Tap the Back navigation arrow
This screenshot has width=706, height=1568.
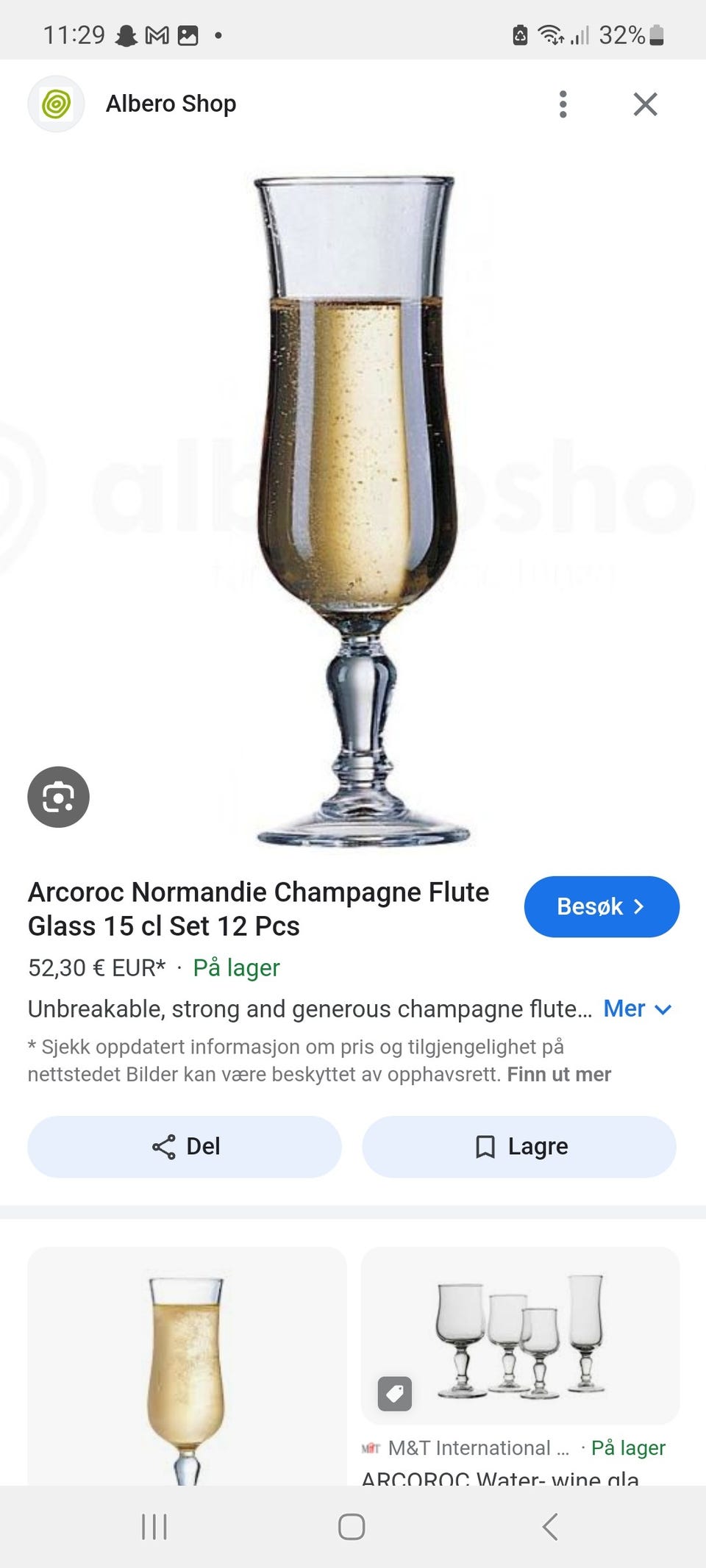click(550, 1526)
